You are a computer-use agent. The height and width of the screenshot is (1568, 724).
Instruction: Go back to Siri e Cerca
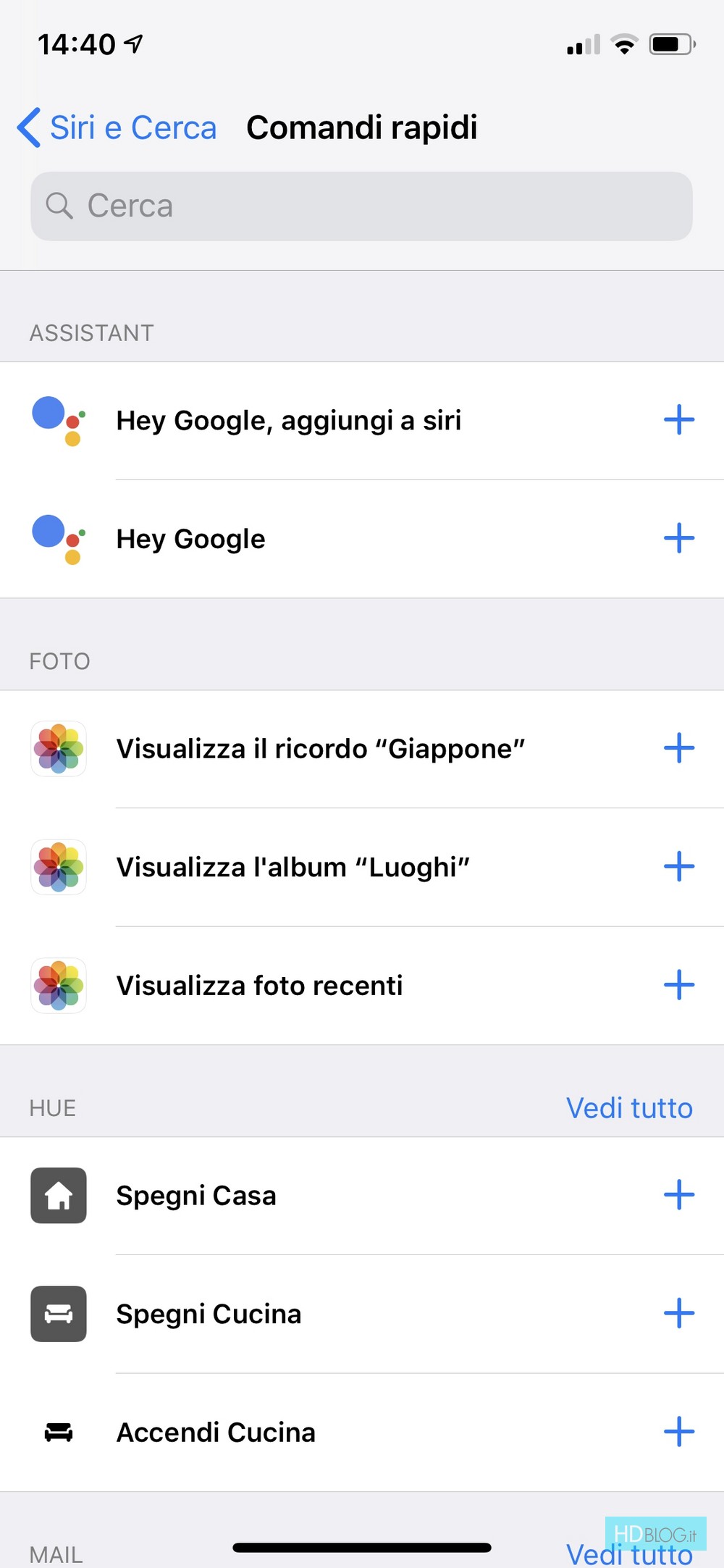tap(117, 128)
